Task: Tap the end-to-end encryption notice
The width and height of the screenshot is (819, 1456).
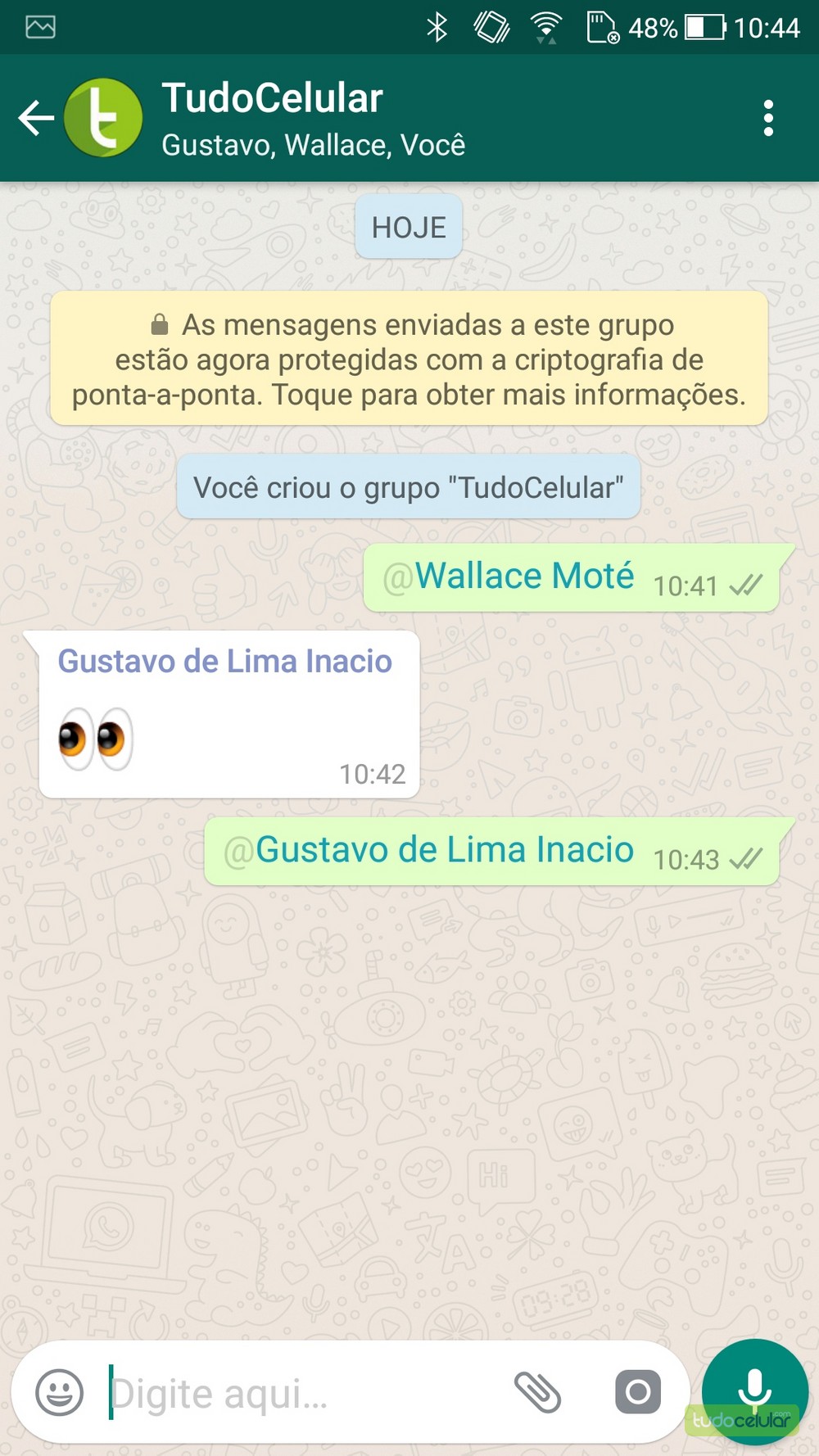Action: click(x=409, y=359)
